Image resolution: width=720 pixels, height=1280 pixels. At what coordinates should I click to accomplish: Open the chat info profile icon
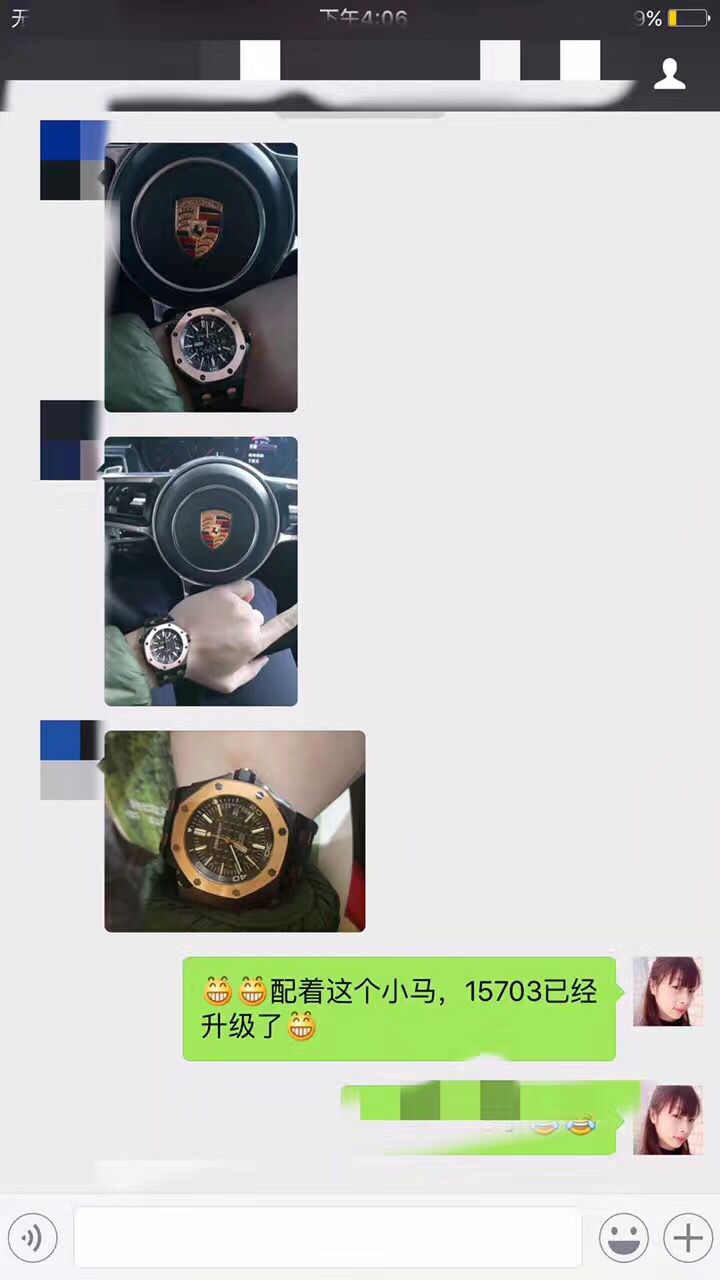click(669, 74)
